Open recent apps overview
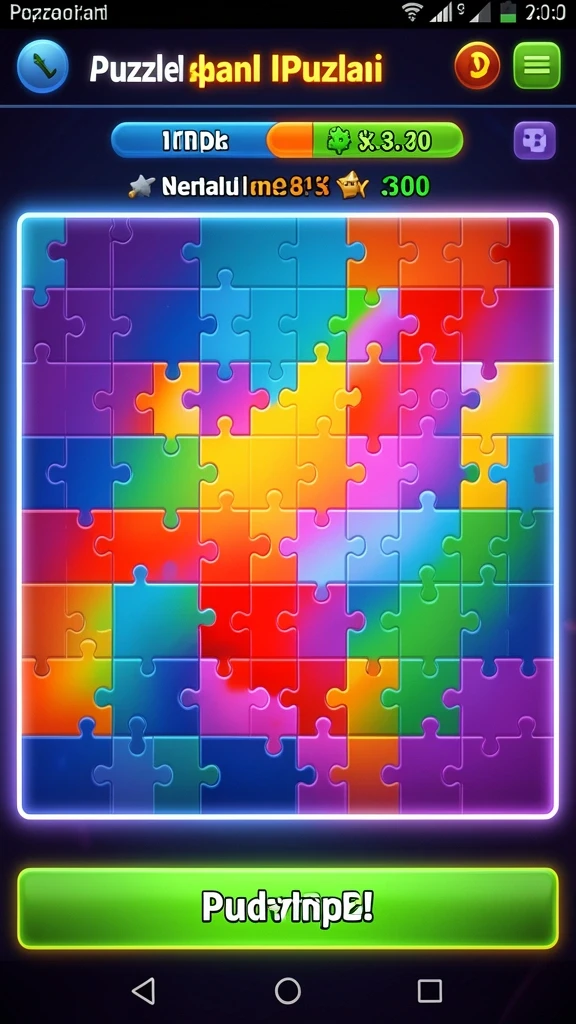The height and width of the screenshot is (1024, 576). (430, 991)
